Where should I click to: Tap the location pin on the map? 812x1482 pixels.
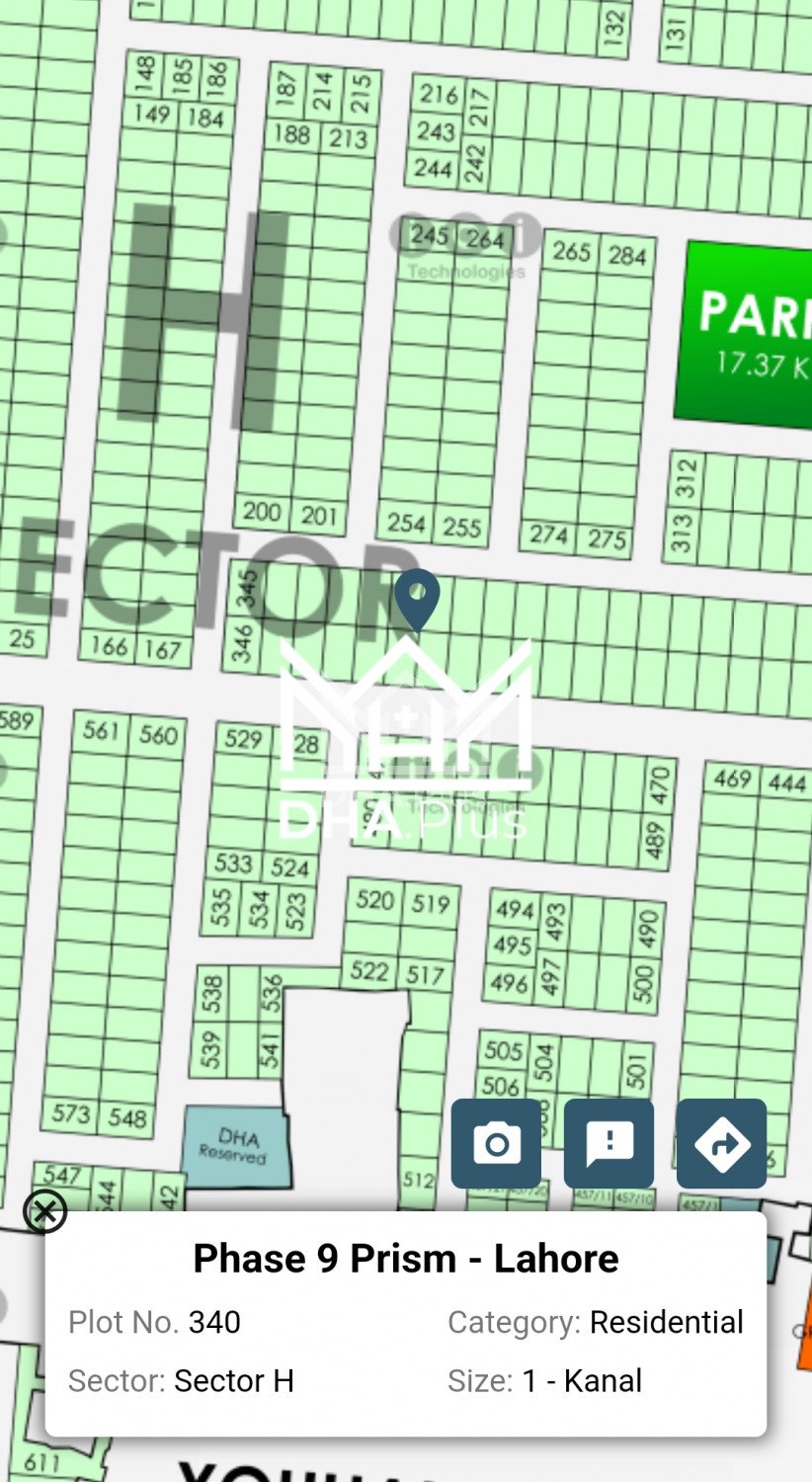417,597
